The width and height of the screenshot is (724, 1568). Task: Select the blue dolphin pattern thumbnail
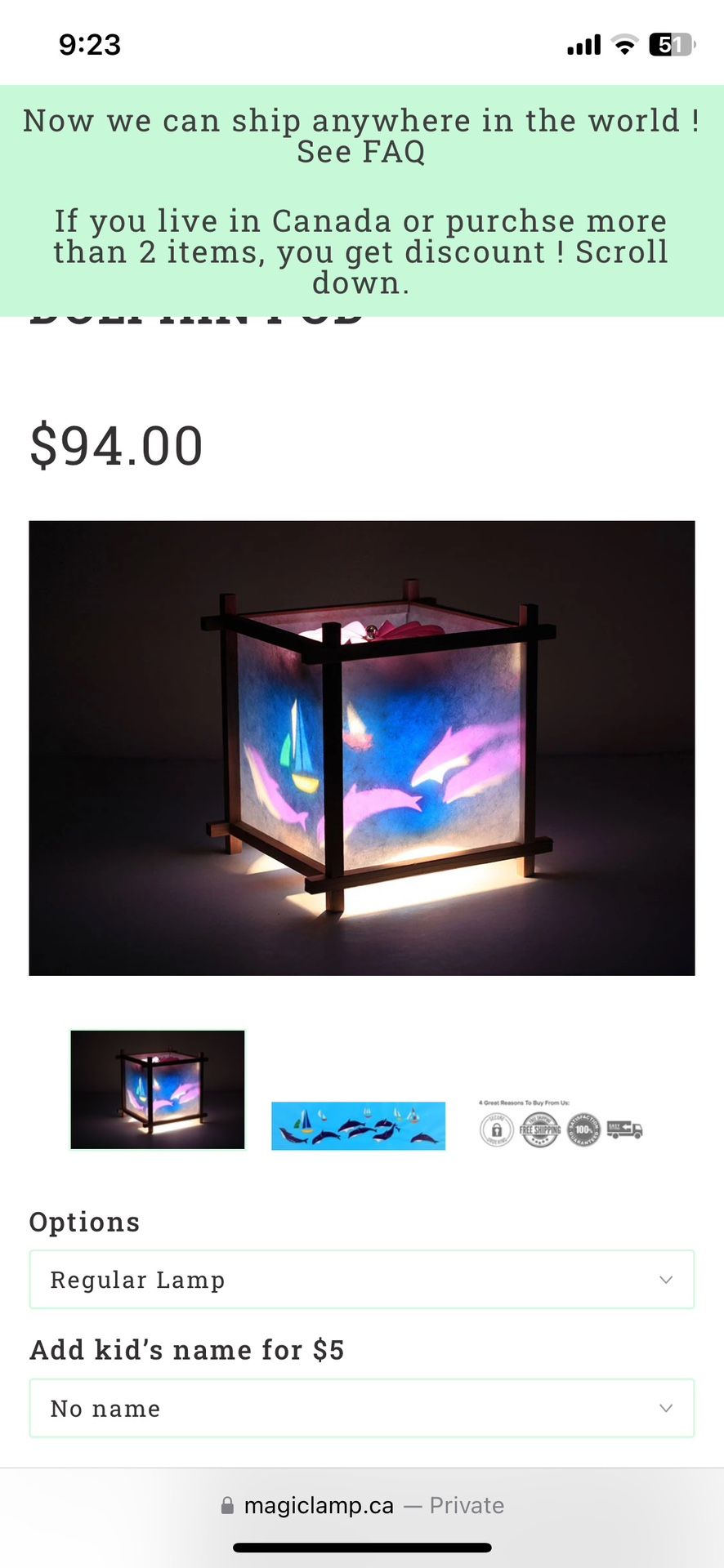coord(358,1125)
